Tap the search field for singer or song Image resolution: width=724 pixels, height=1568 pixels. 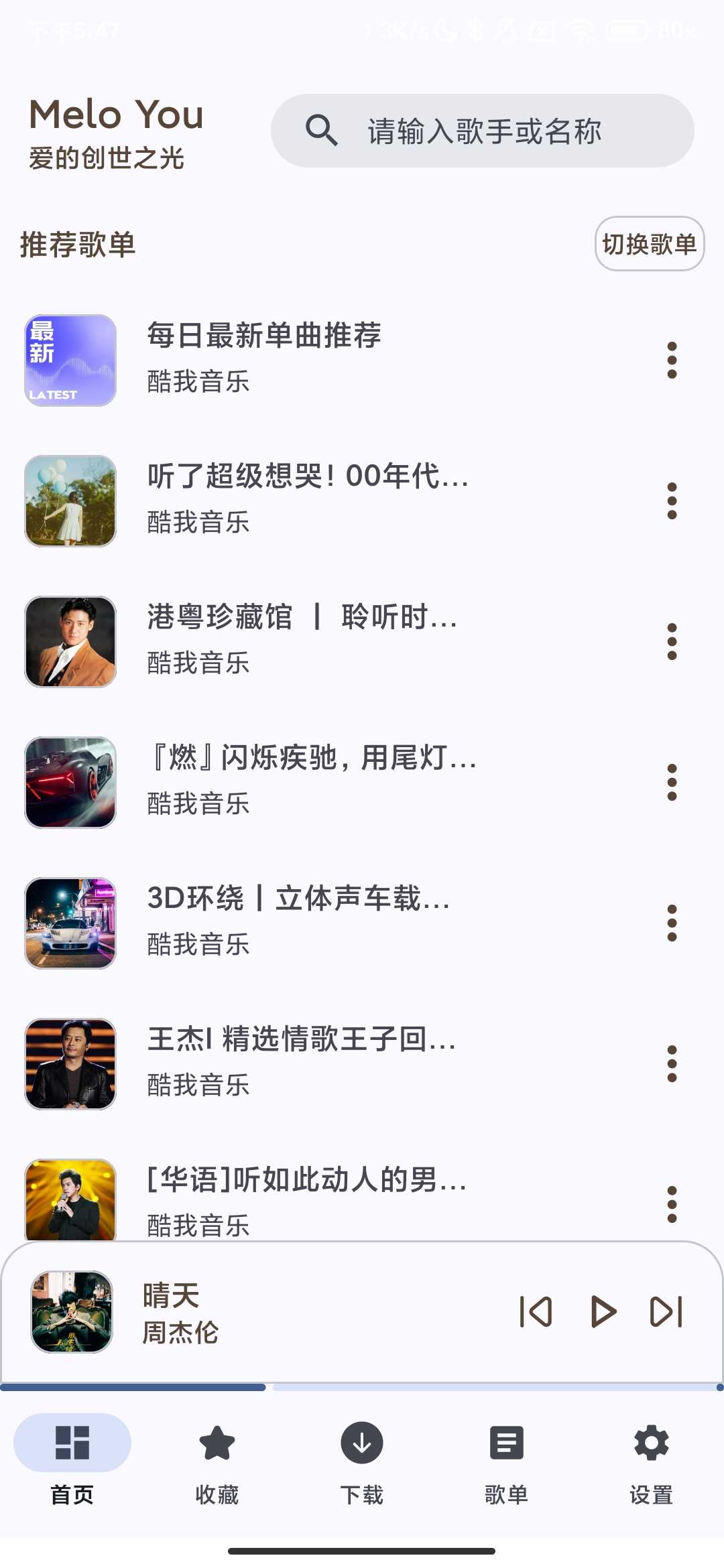coord(483,131)
